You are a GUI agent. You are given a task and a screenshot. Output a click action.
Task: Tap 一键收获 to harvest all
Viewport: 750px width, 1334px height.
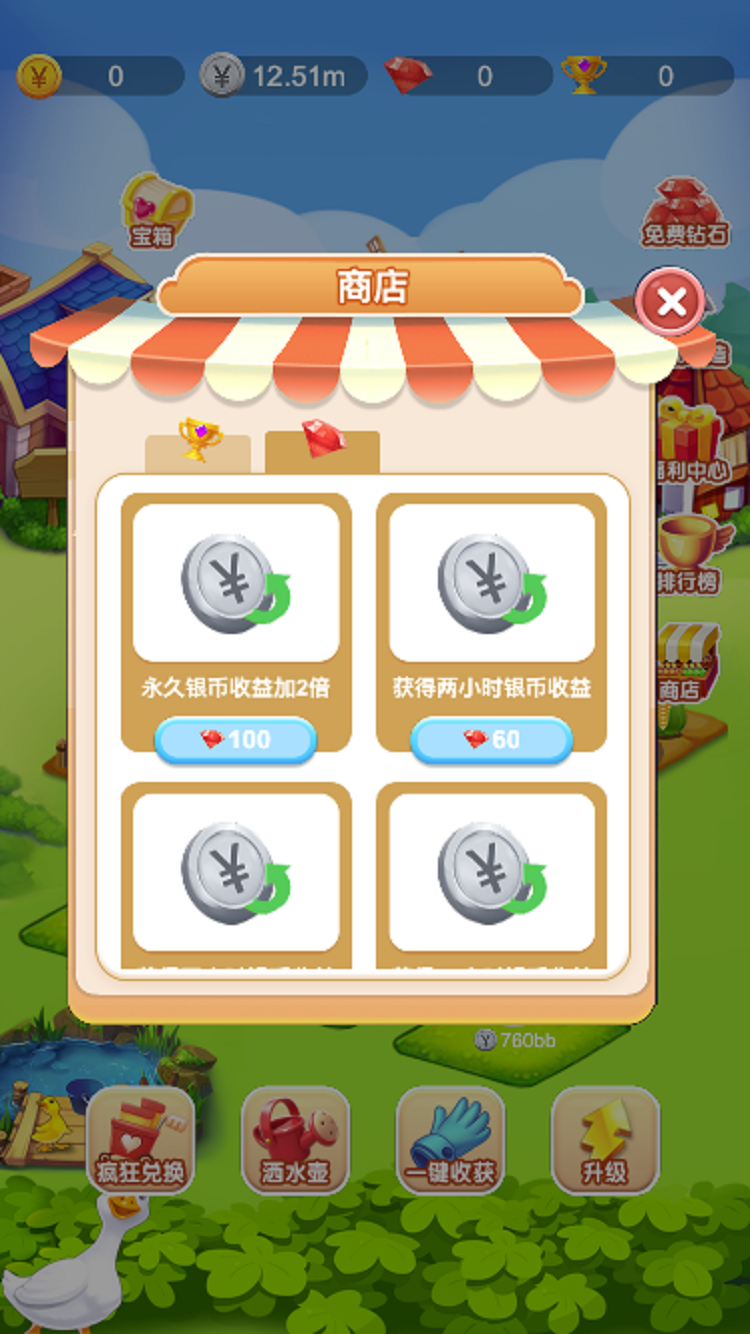[x=450, y=1140]
